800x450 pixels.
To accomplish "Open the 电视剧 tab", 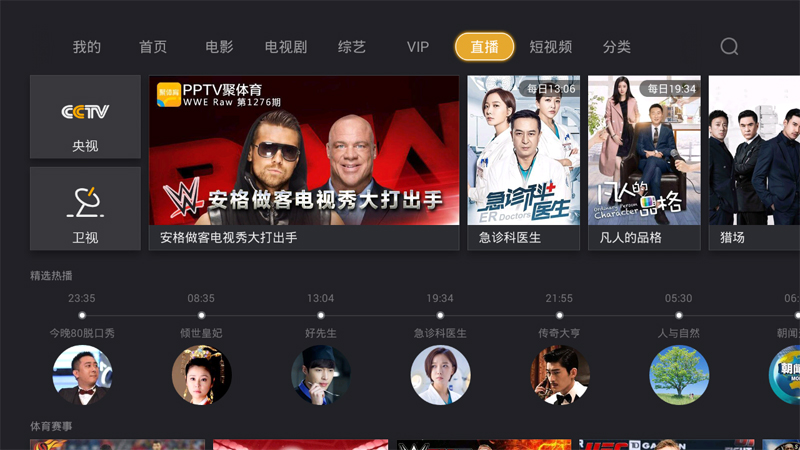I will [286, 47].
